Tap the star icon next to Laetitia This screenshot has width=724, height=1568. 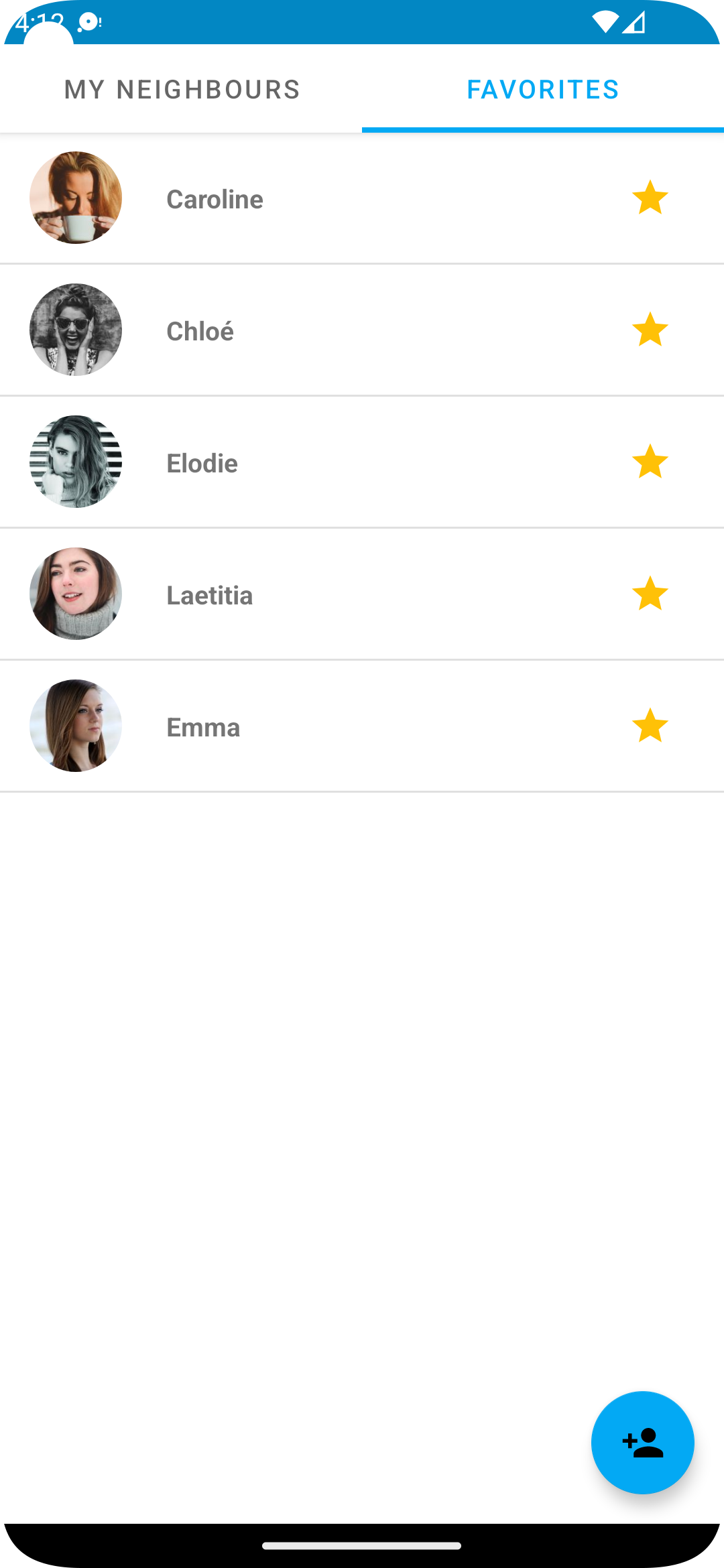650,594
